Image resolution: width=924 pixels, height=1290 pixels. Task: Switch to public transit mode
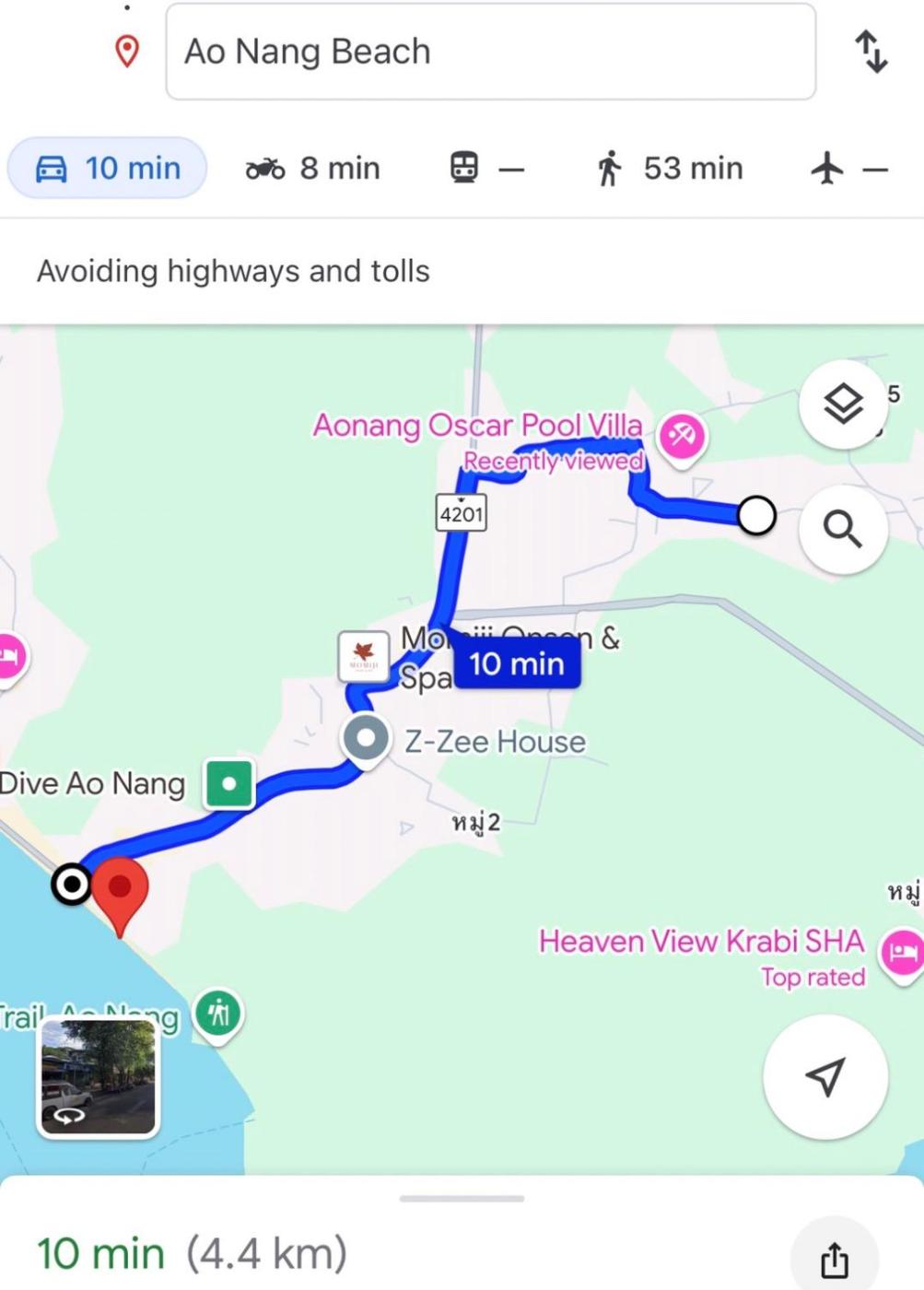[x=486, y=169]
